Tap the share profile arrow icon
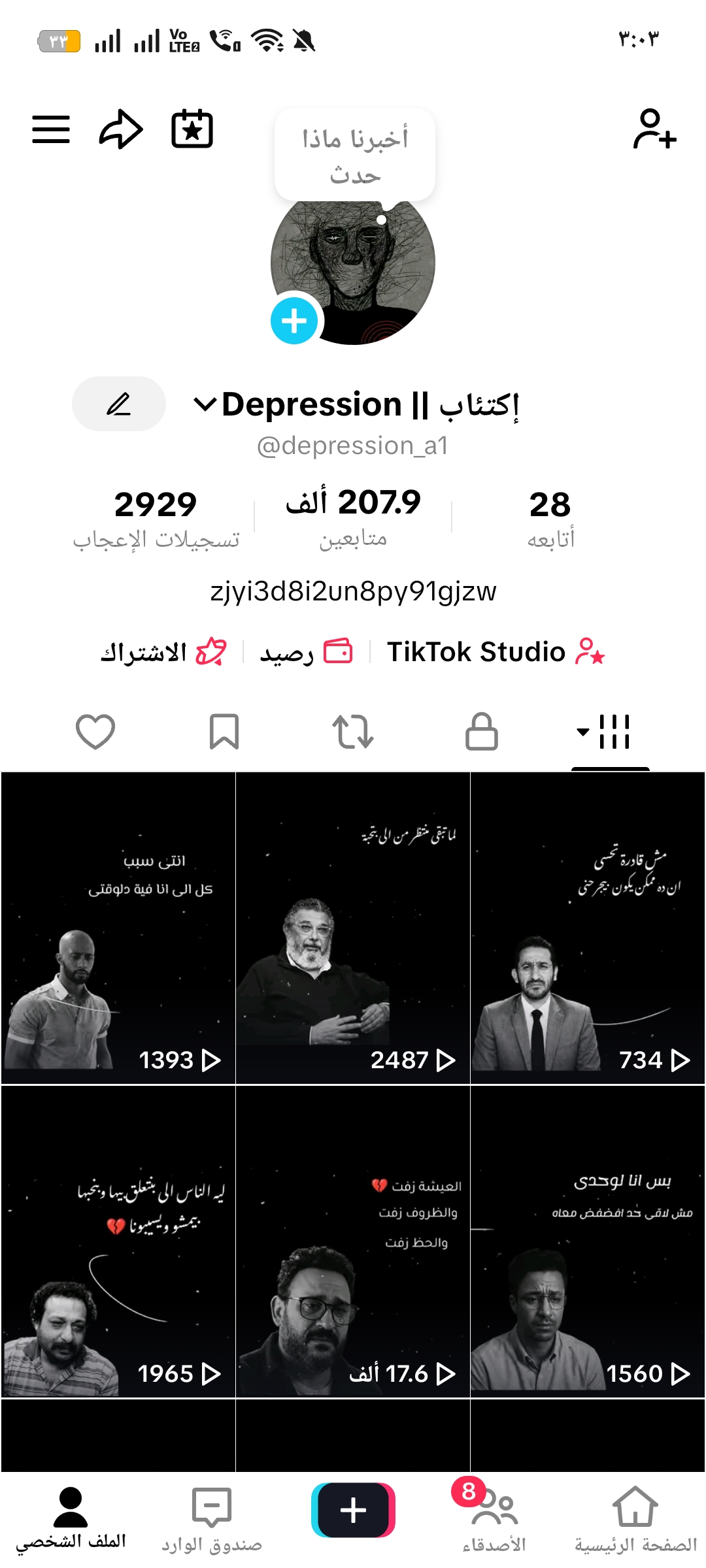The height and width of the screenshot is (1568, 706). pos(122,129)
